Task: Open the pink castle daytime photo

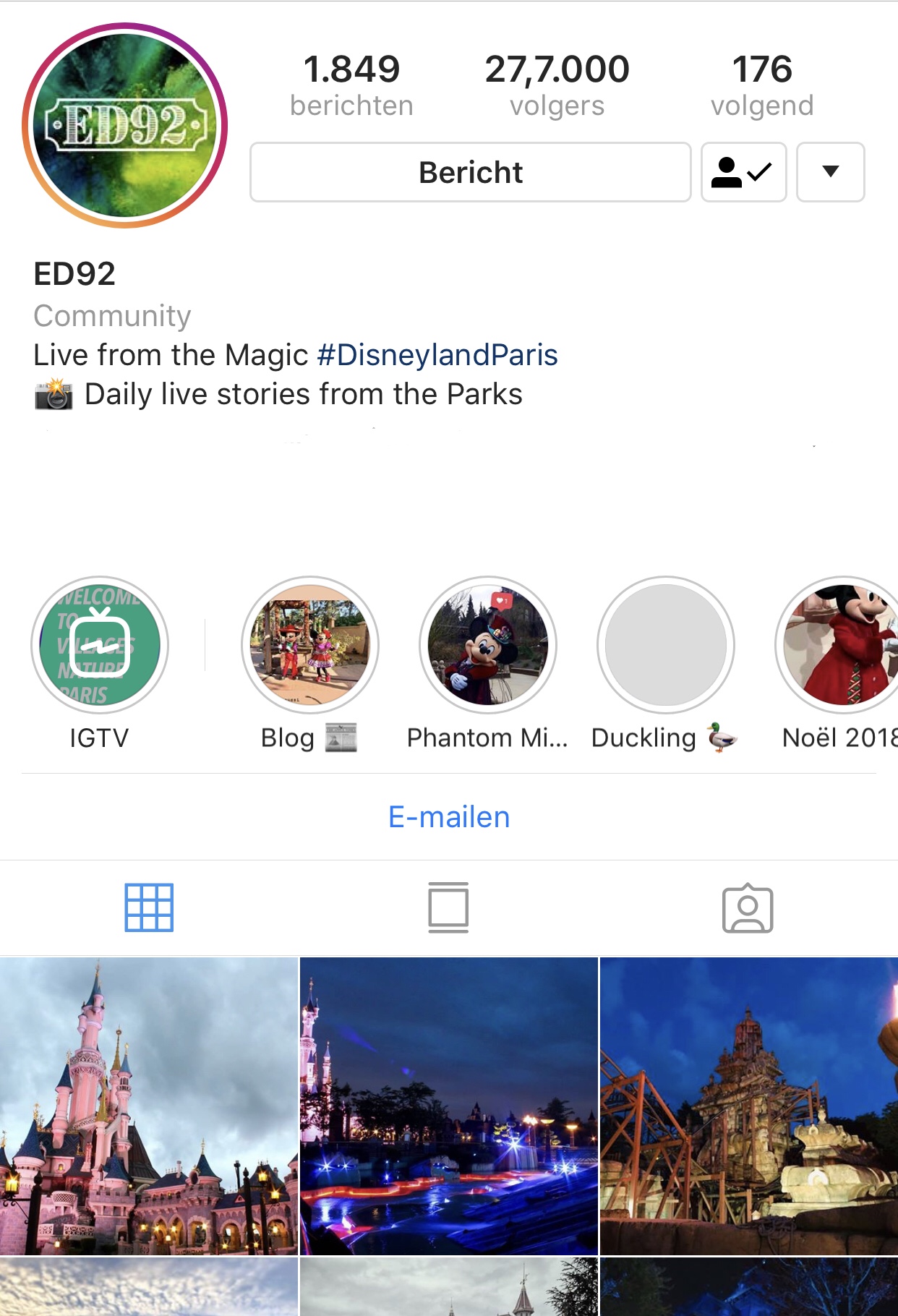Action: coord(149,1106)
